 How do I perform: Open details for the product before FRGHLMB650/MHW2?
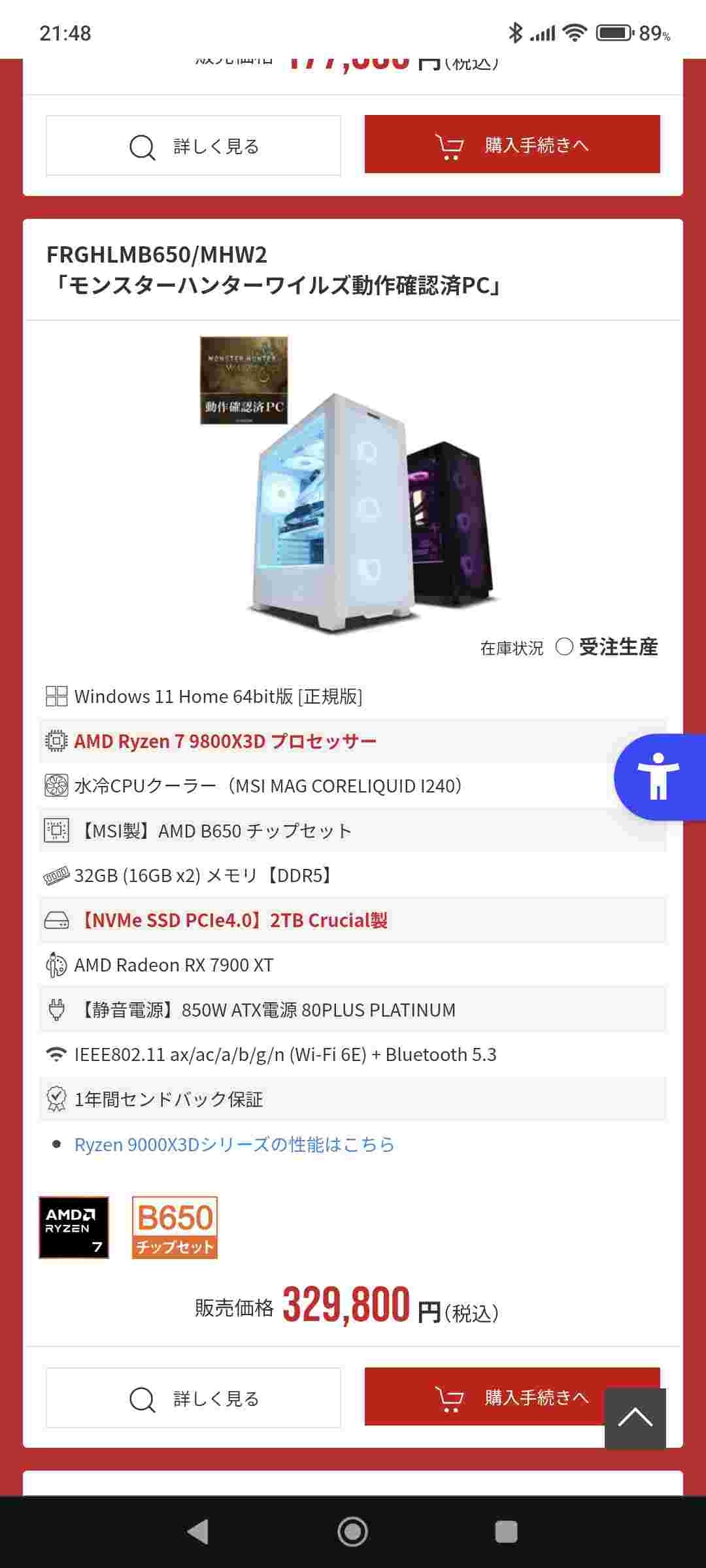(x=193, y=146)
